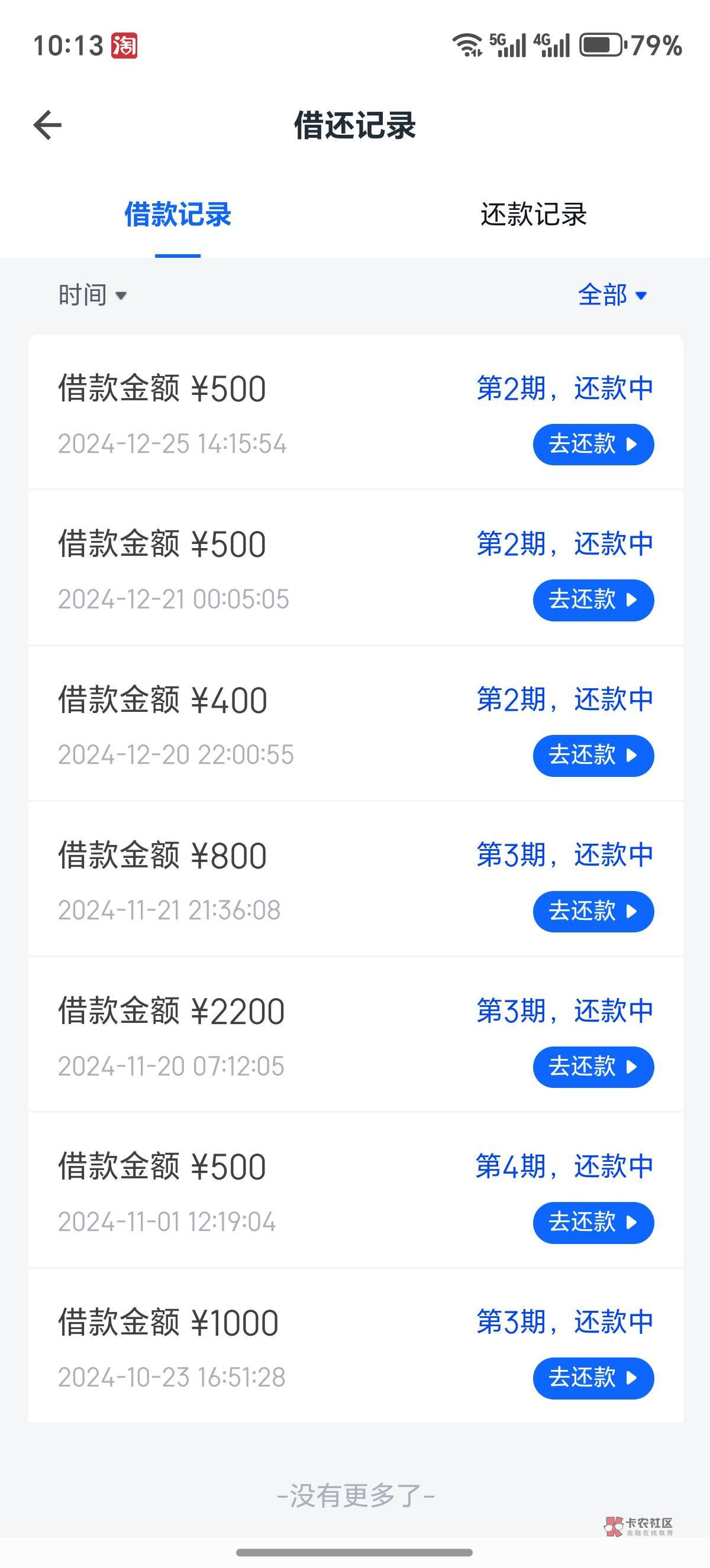This screenshot has height=1568, width=710.
Task: Expand the 时间 sort dropdown
Action: (x=92, y=295)
